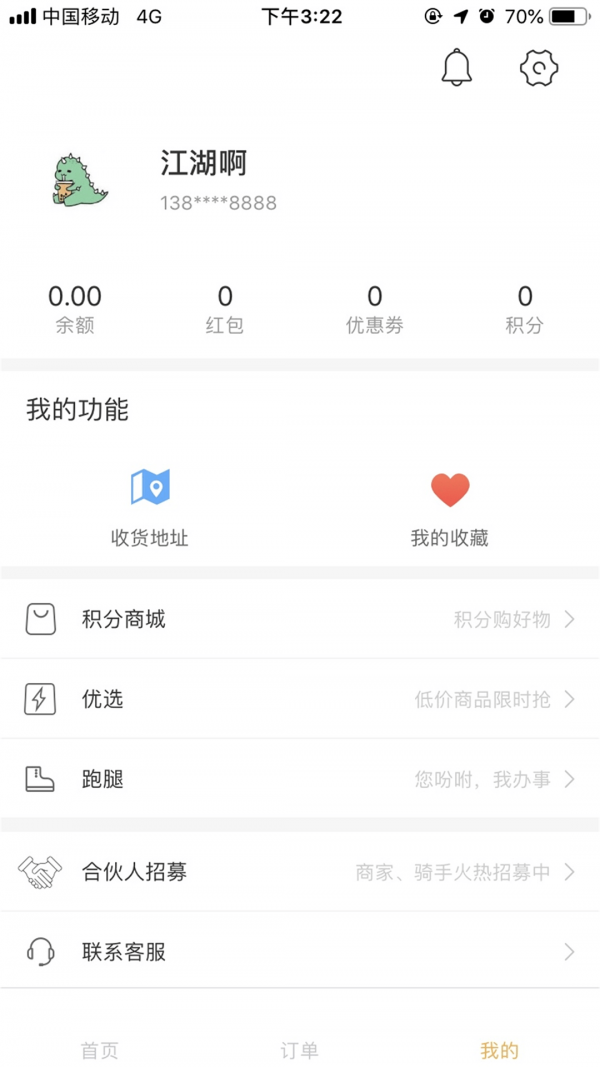Open the 跑腿 errand row
This screenshot has width=600, height=1067.
(300, 779)
